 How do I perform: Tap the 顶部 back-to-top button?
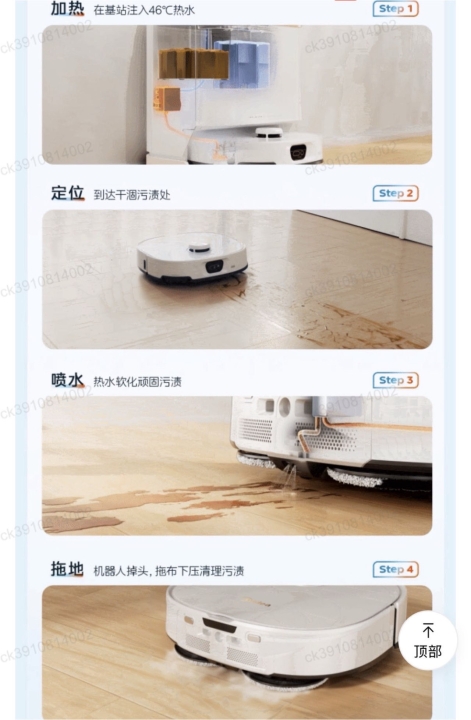click(x=427, y=641)
